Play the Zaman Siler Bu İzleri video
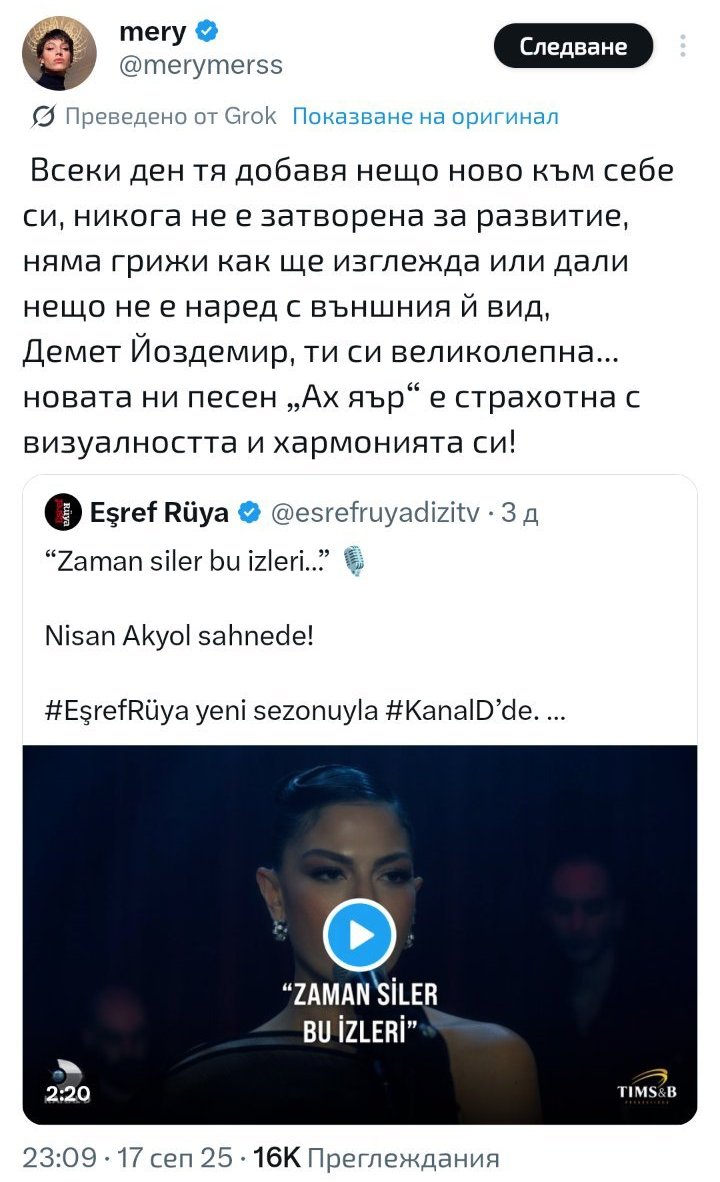The height and width of the screenshot is (1182, 720). point(359,934)
